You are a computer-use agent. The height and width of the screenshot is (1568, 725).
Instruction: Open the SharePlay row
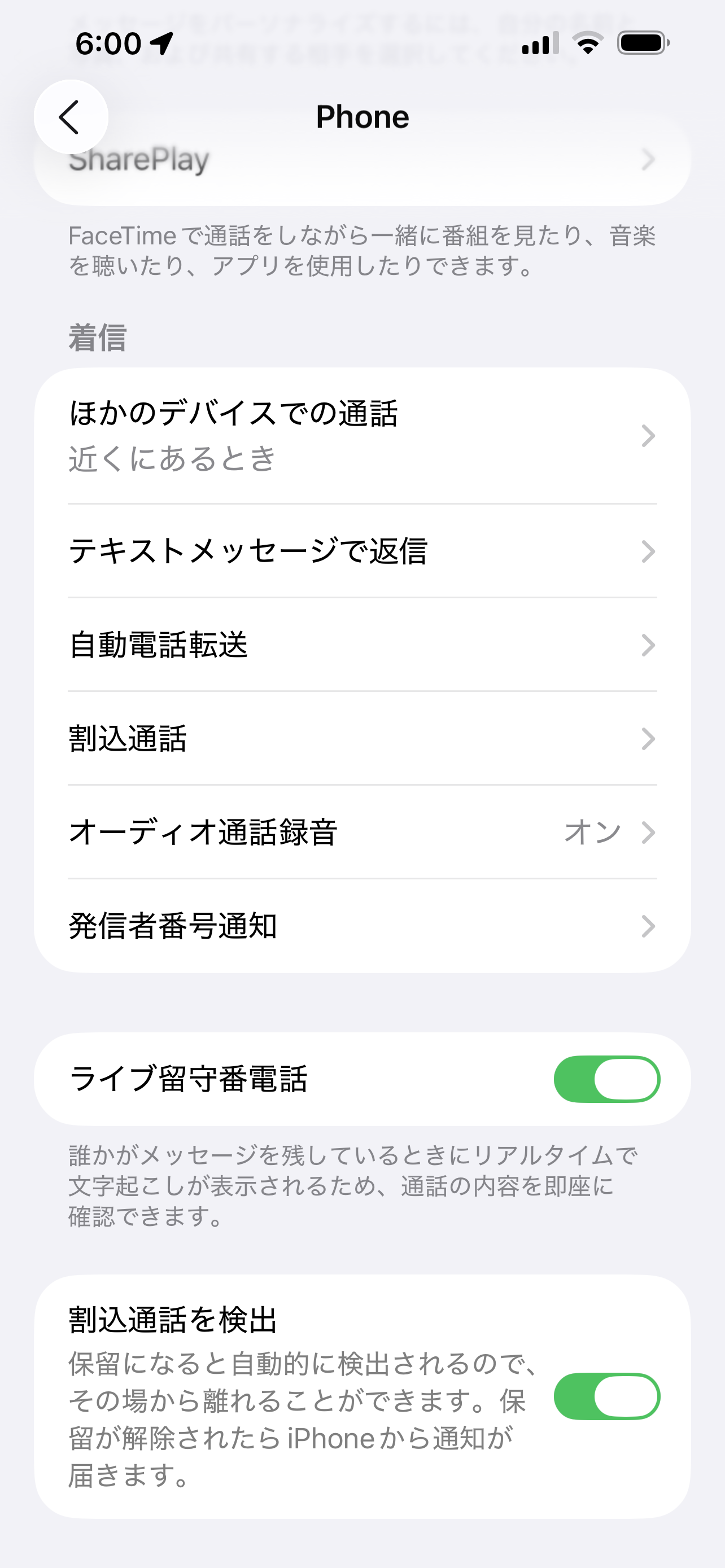362,161
